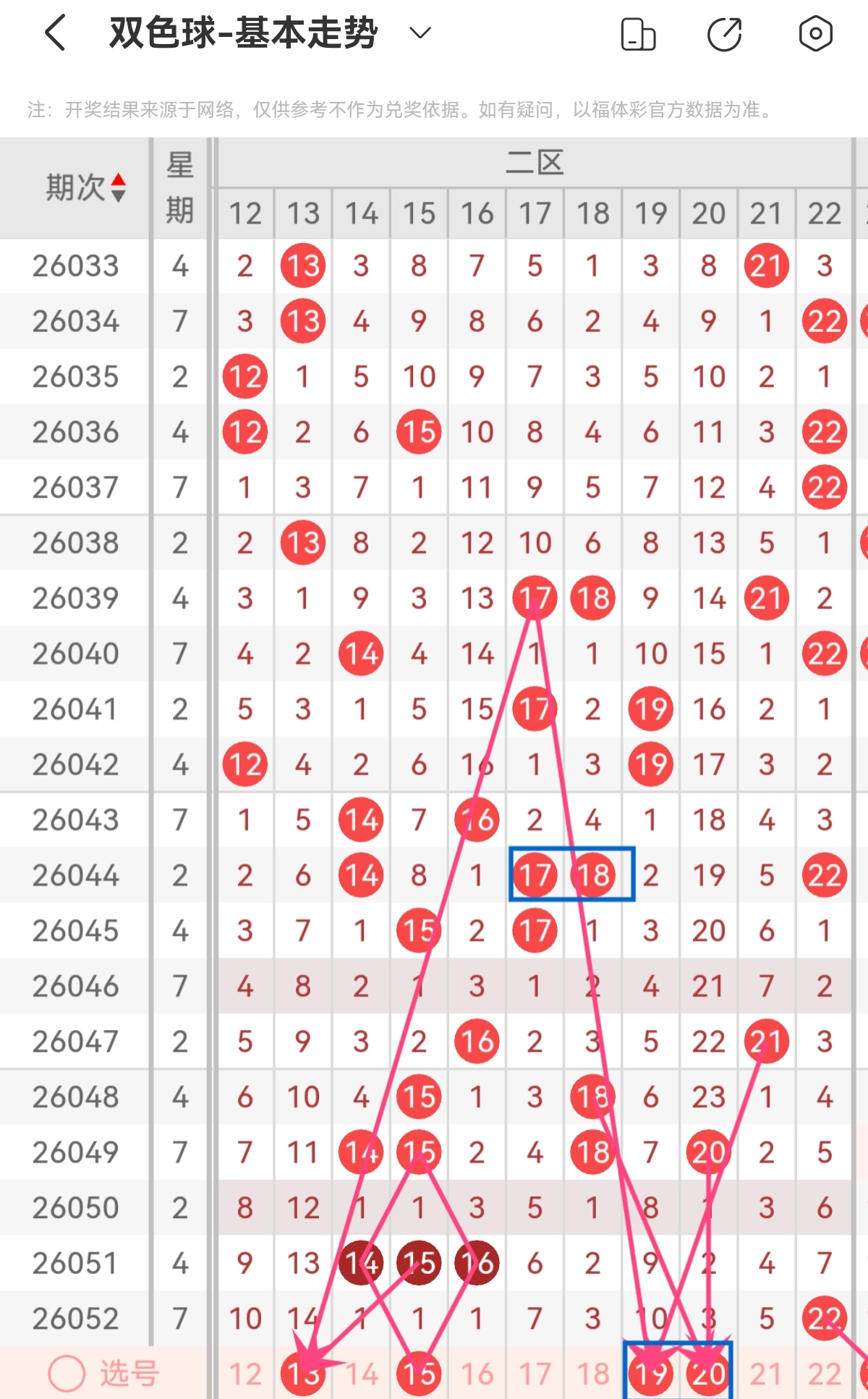
Task: Select number 17 in the 选号 row
Action: click(x=535, y=1374)
